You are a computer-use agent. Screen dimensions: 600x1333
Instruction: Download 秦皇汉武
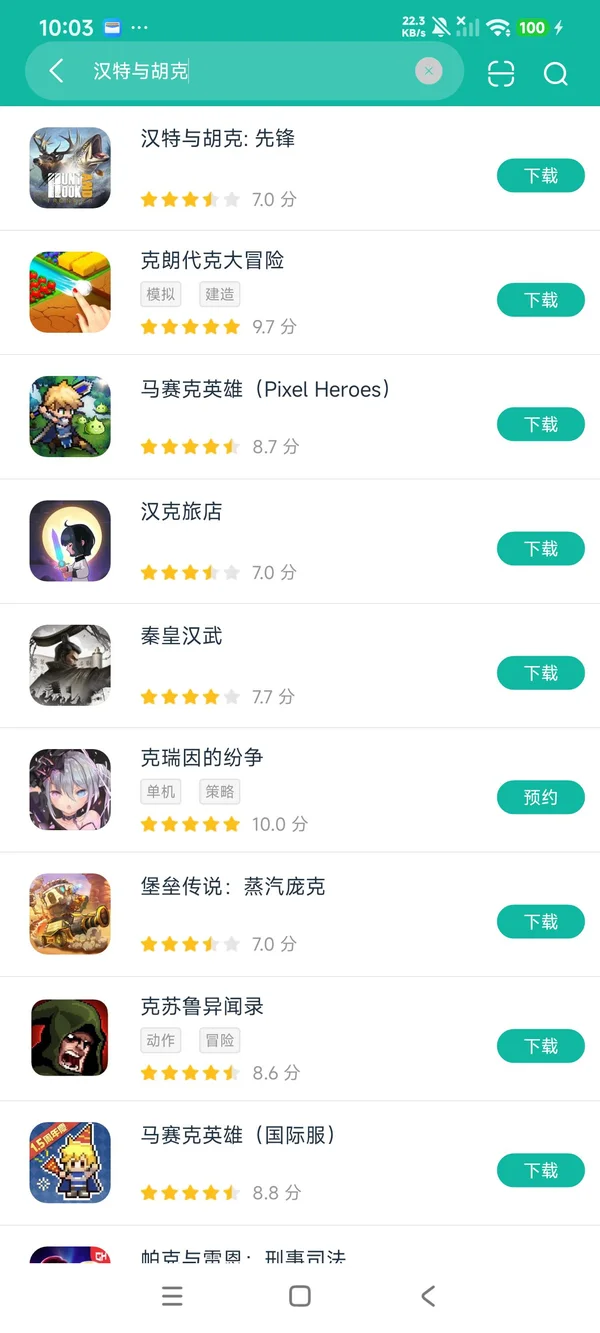pos(540,673)
